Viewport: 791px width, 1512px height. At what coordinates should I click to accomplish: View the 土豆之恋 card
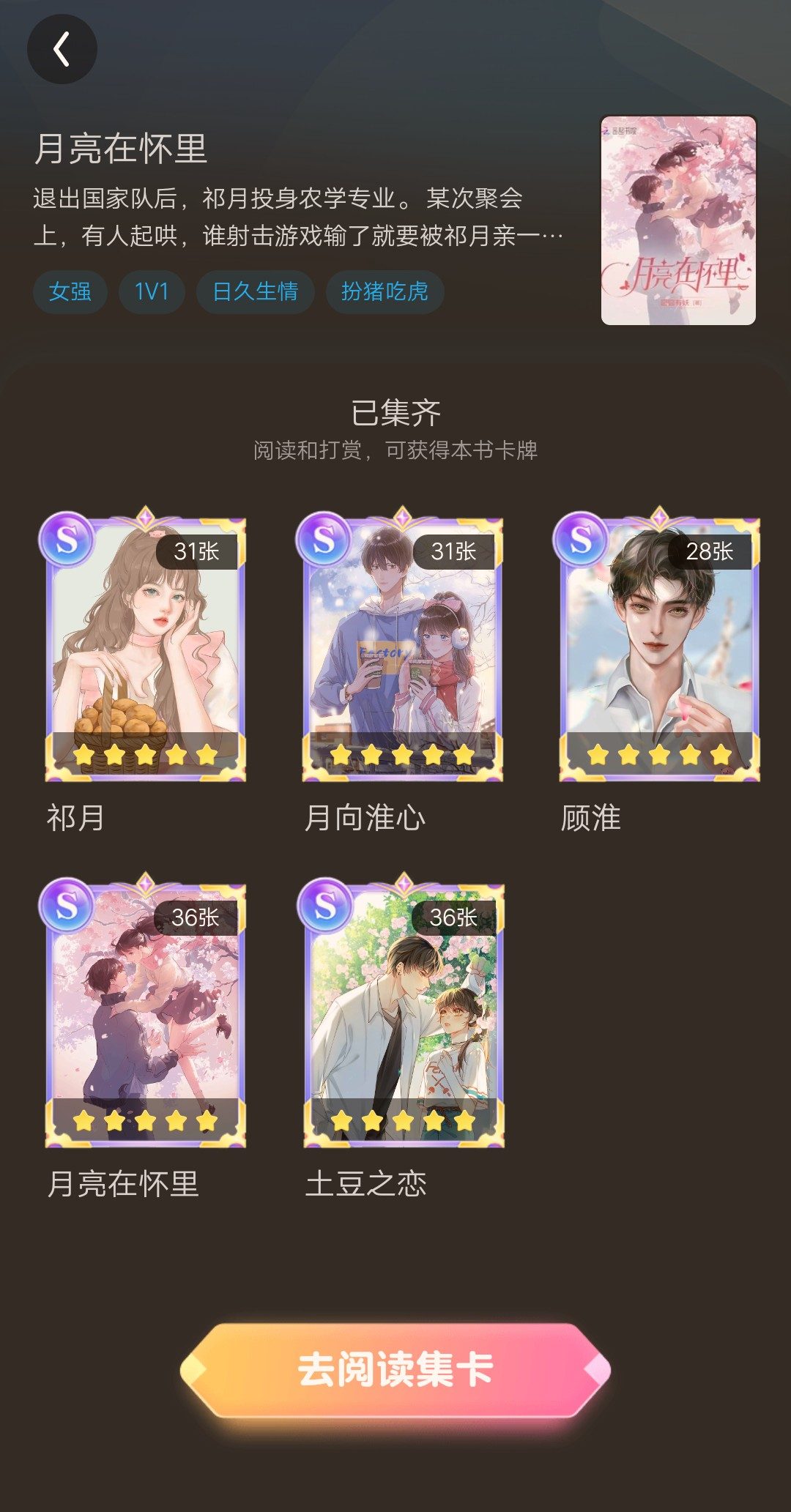pos(400,1010)
